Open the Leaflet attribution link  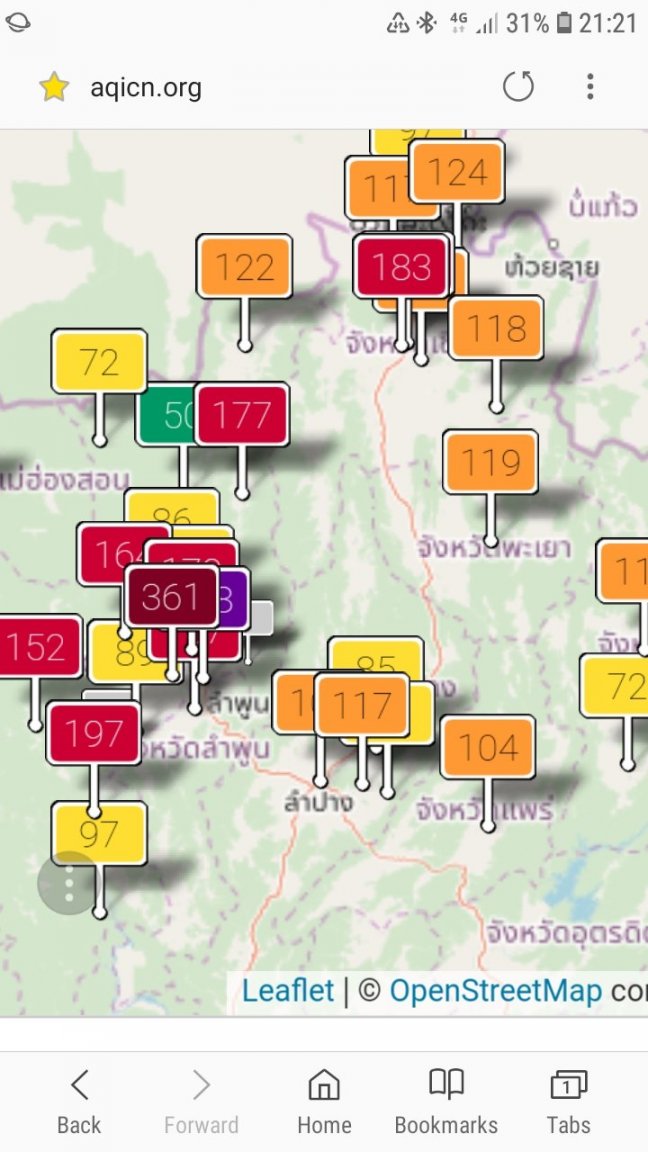tap(288, 991)
